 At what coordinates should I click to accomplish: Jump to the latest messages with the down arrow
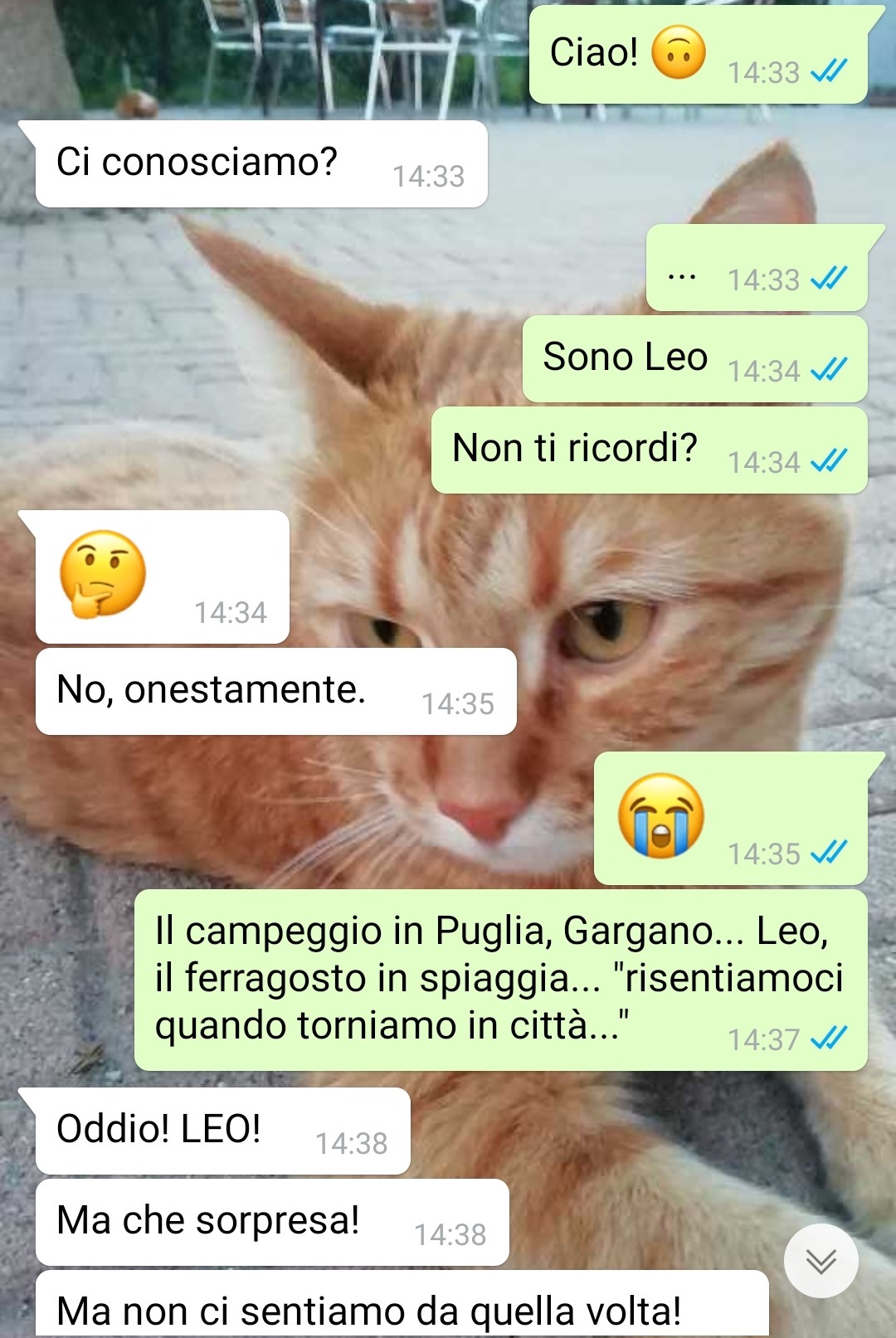click(821, 1261)
